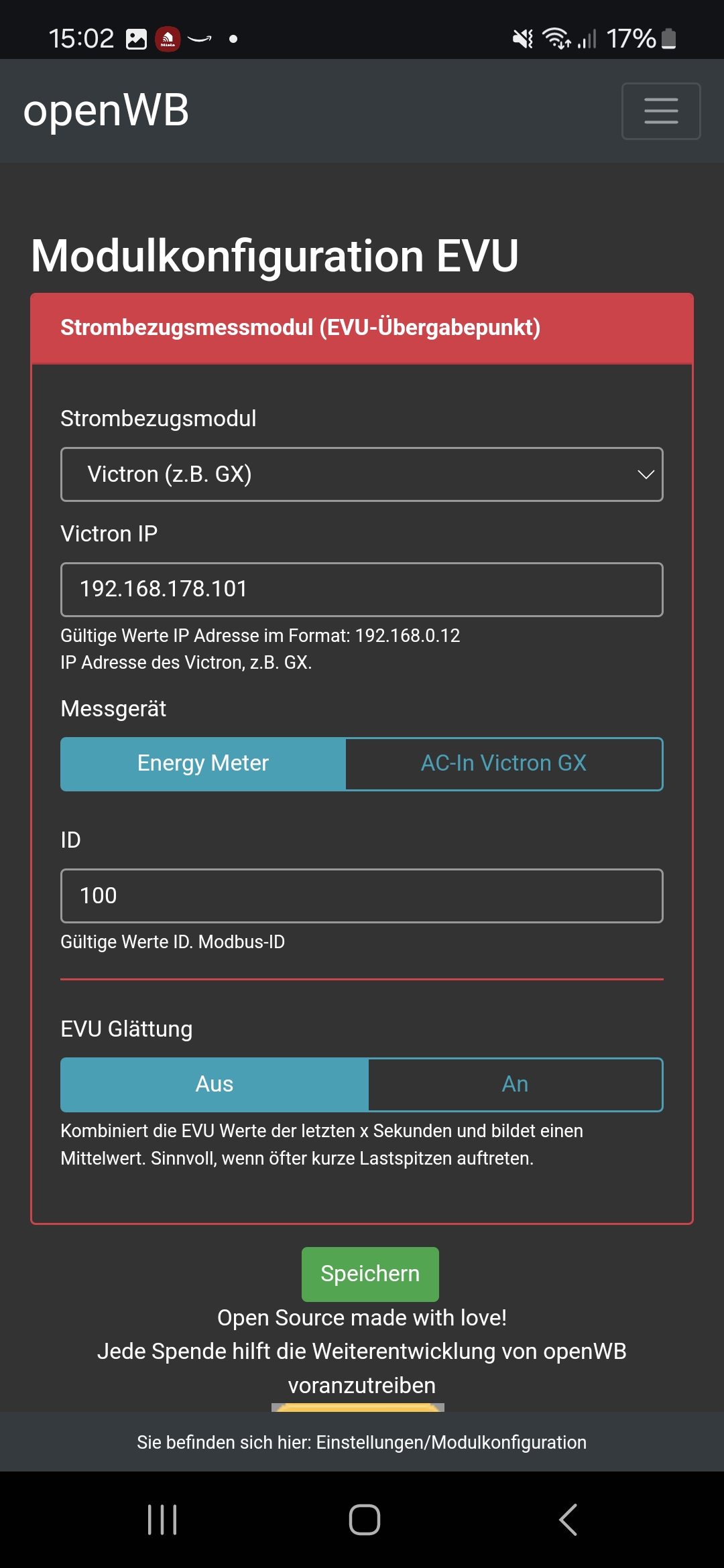Switch EVU Glättung to An
The image size is (724, 1568).
[x=515, y=1084]
